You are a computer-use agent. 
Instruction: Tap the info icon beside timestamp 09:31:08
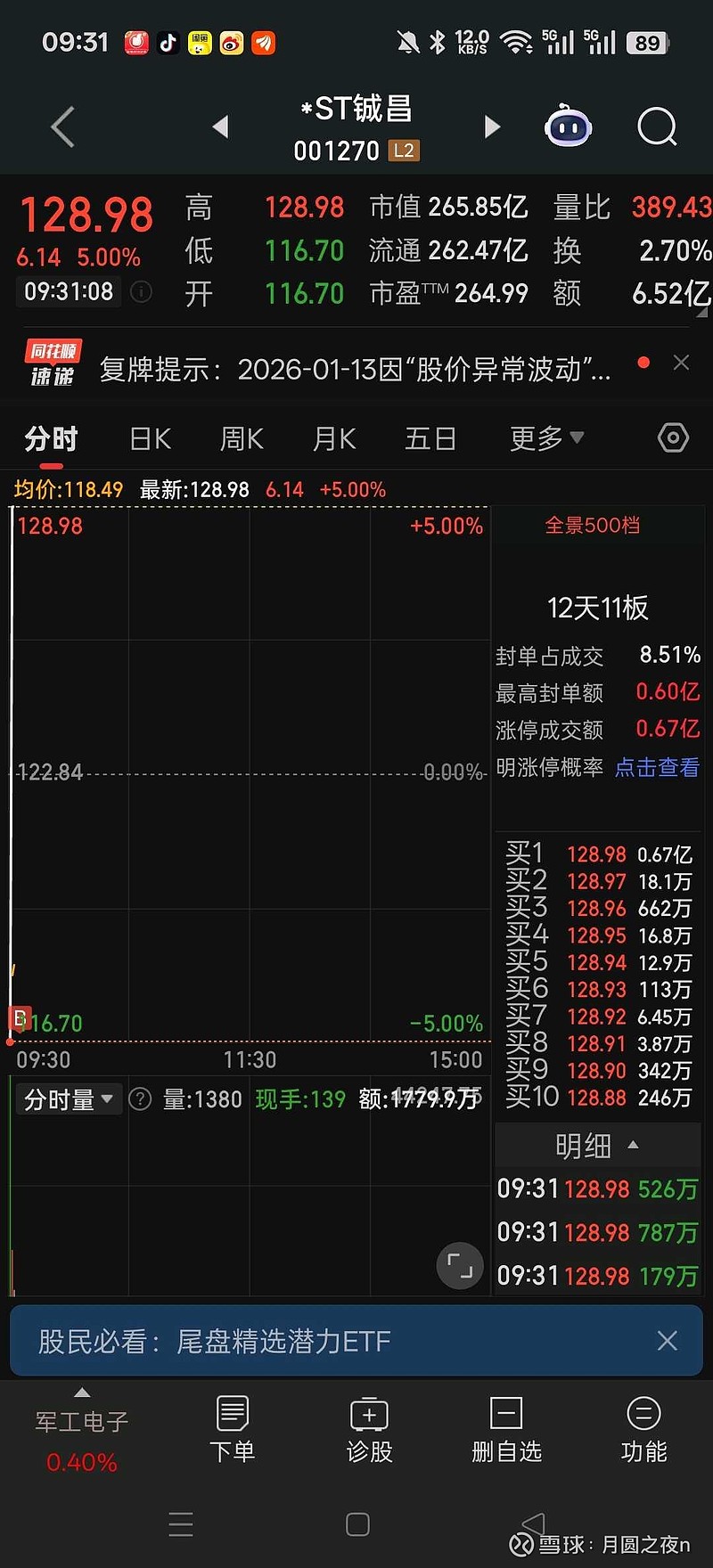pyautogui.click(x=141, y=292)
